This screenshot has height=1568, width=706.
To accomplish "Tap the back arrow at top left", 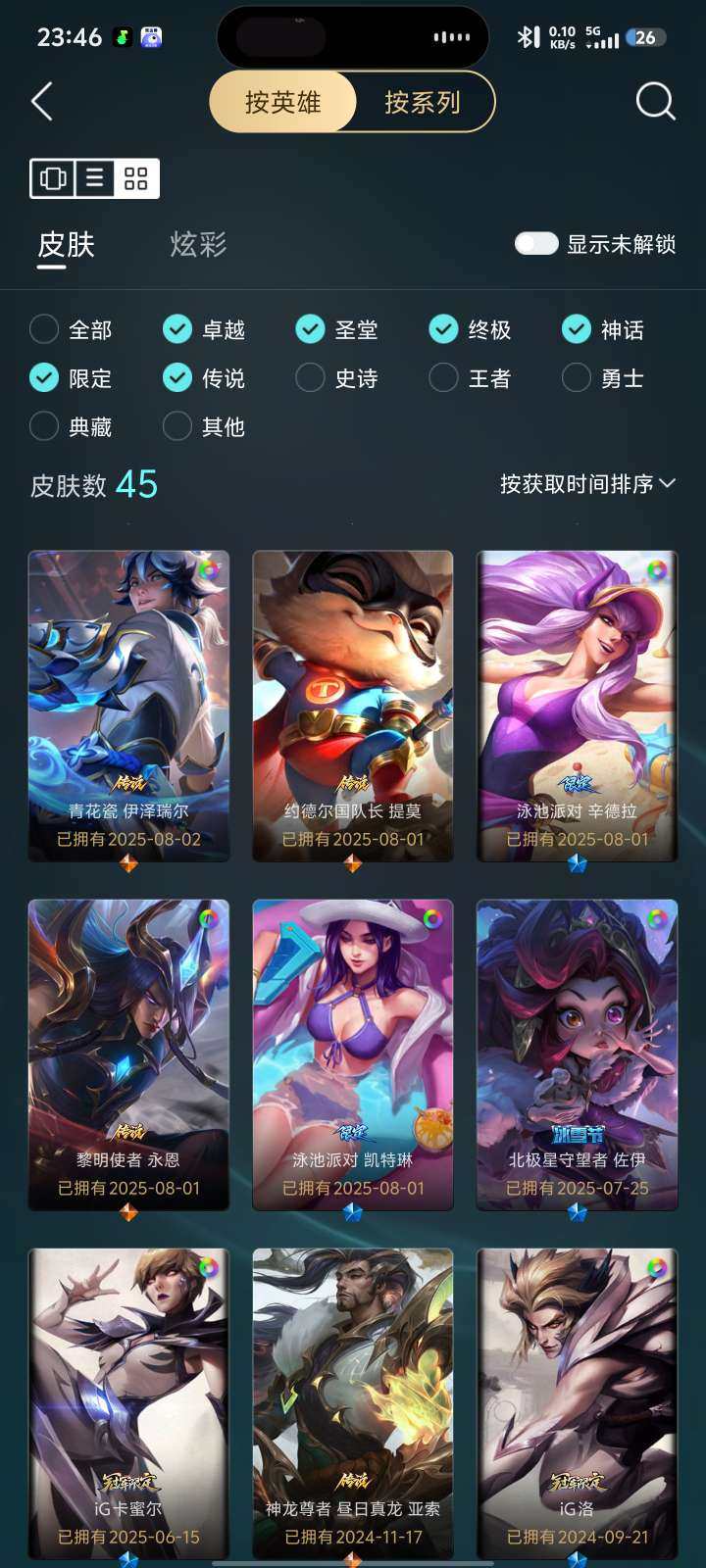I will point(41,101).
